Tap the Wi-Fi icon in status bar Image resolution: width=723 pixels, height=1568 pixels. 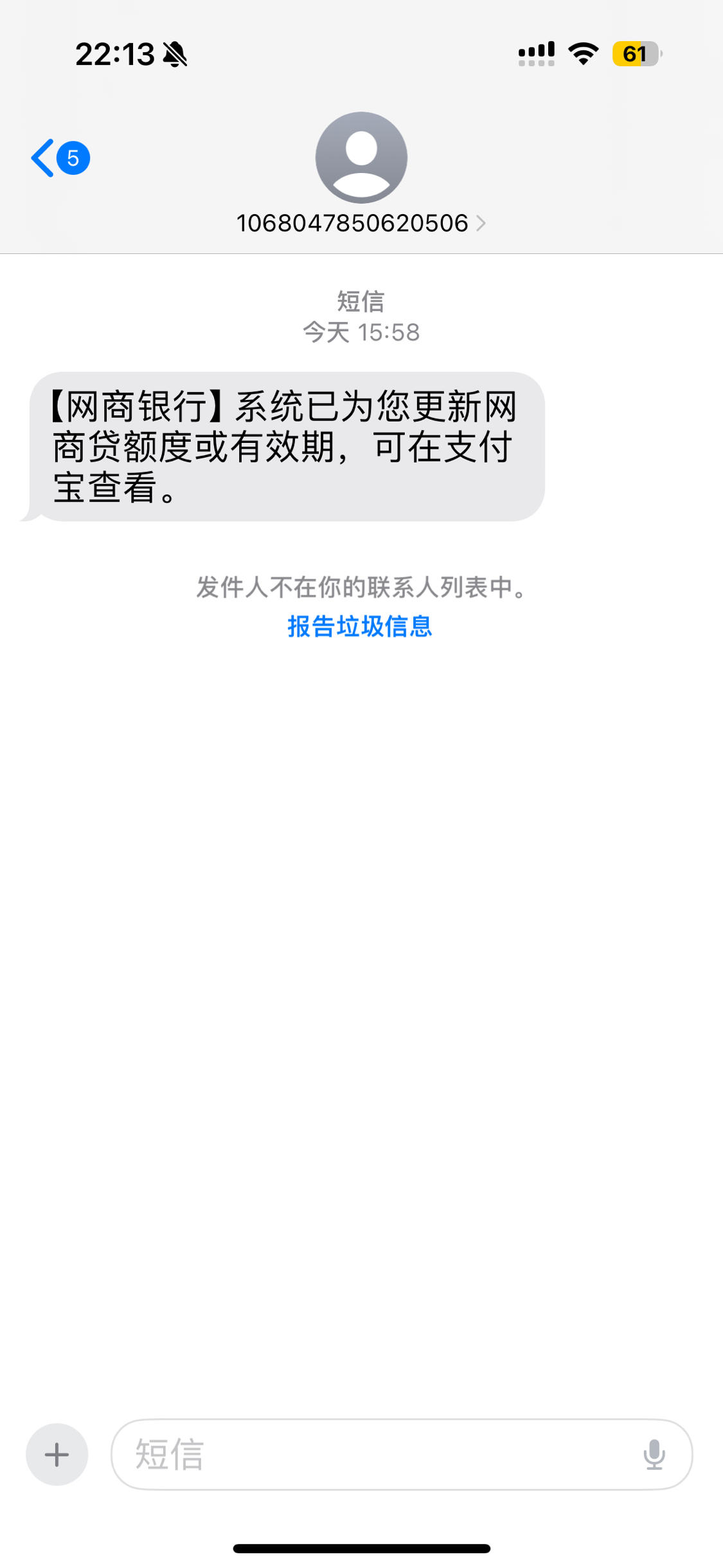point(582,55)
